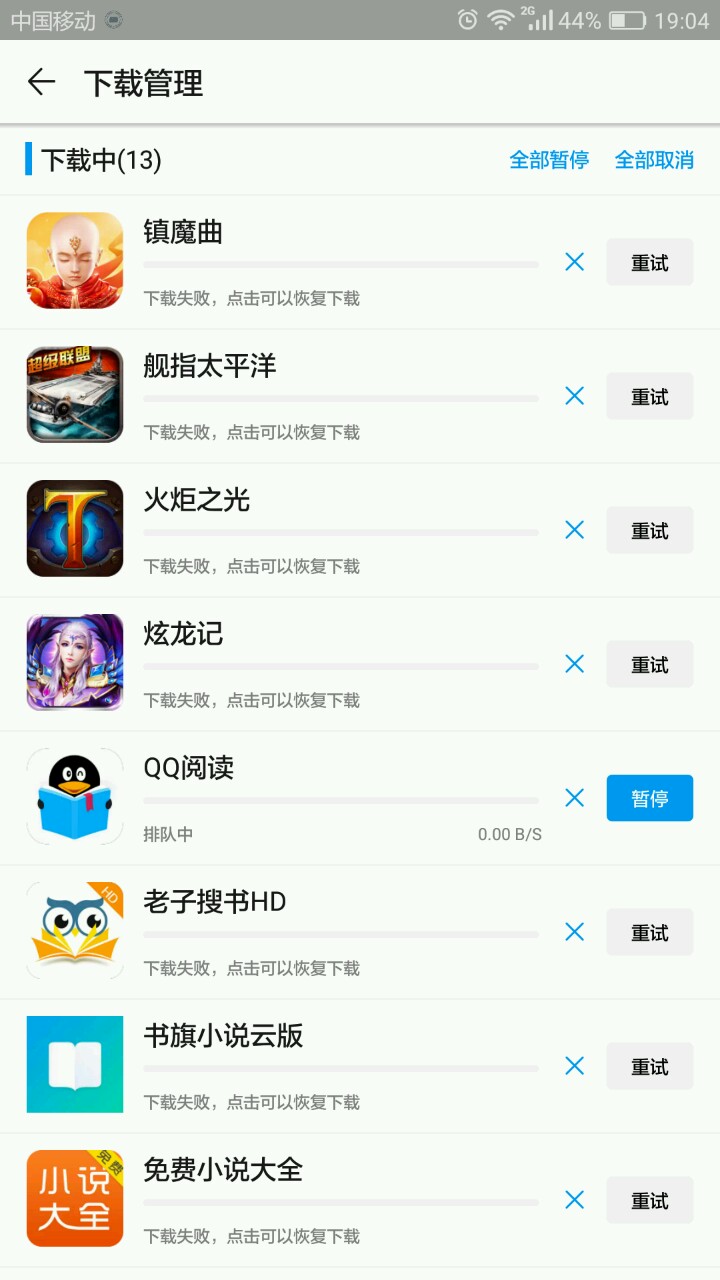Cancel the 镇魔曲 download

tap(574, 262)
